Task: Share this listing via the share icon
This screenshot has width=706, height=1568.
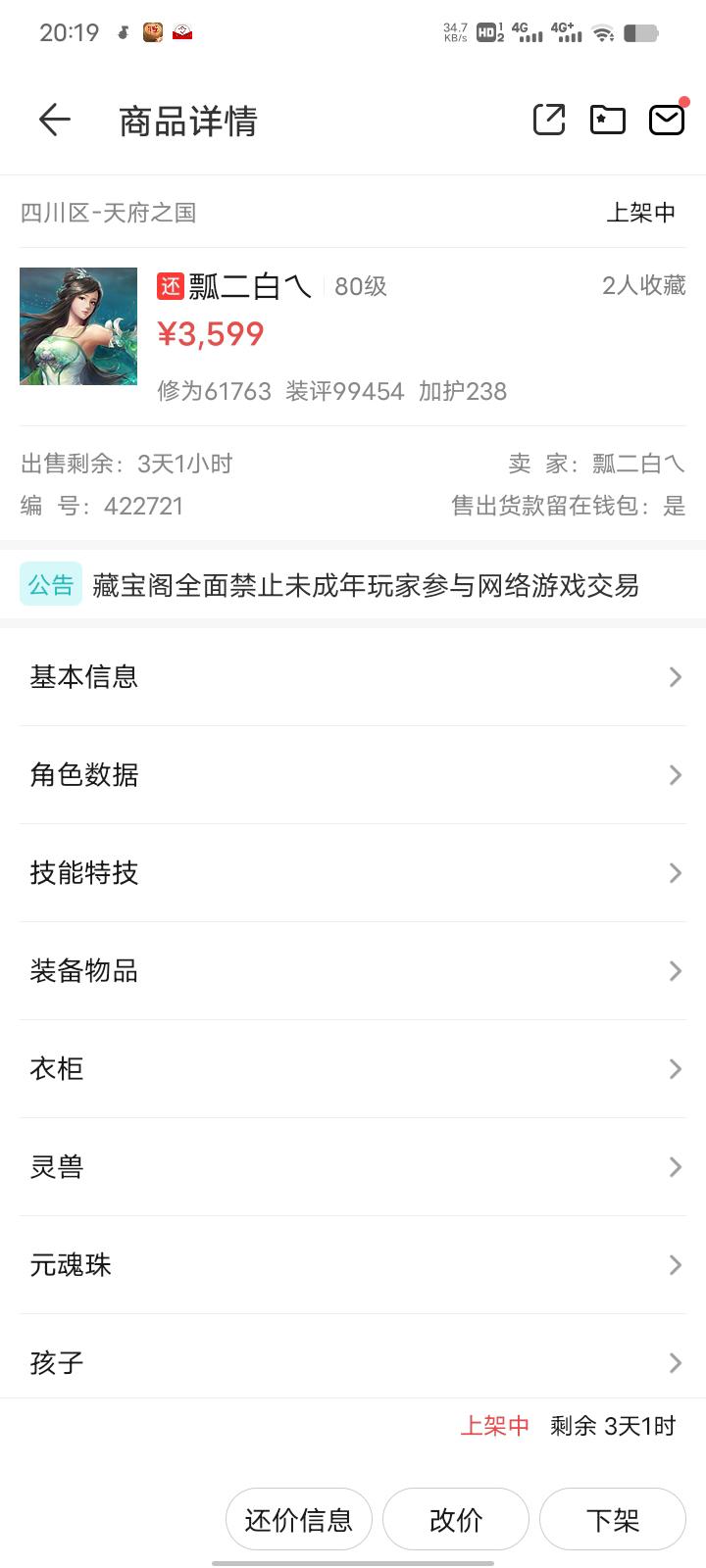Action: [549, 120]
